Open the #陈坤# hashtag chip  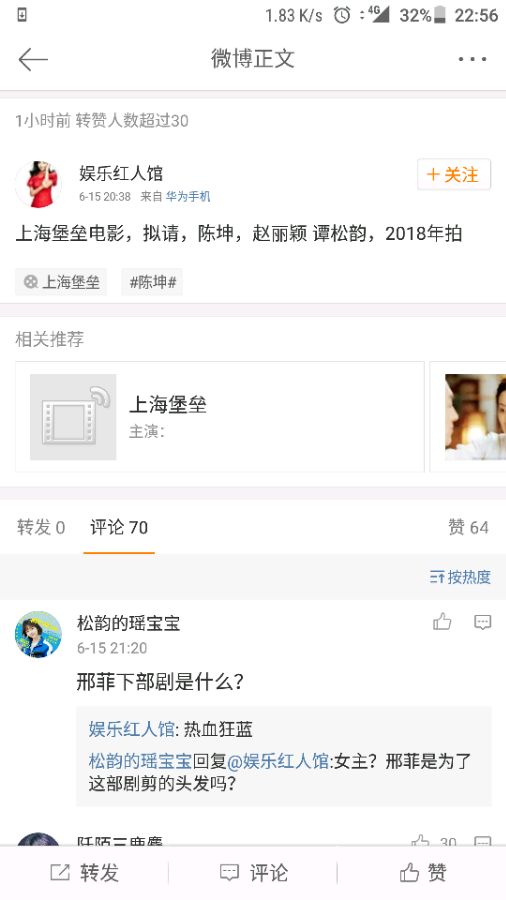pos(152,282)
